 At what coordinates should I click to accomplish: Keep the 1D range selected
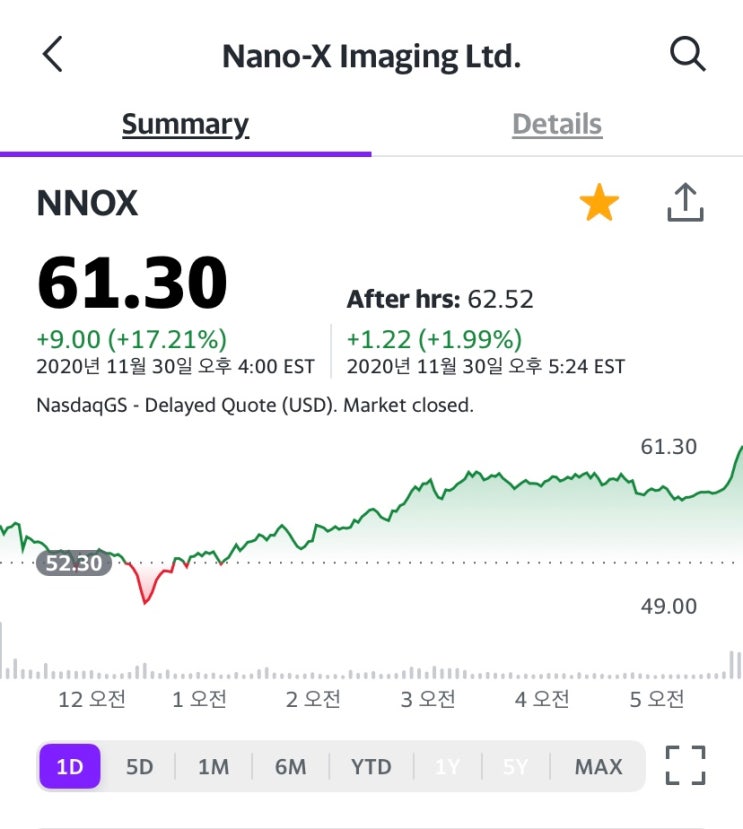pyautogui.click(x=69, y=766)
